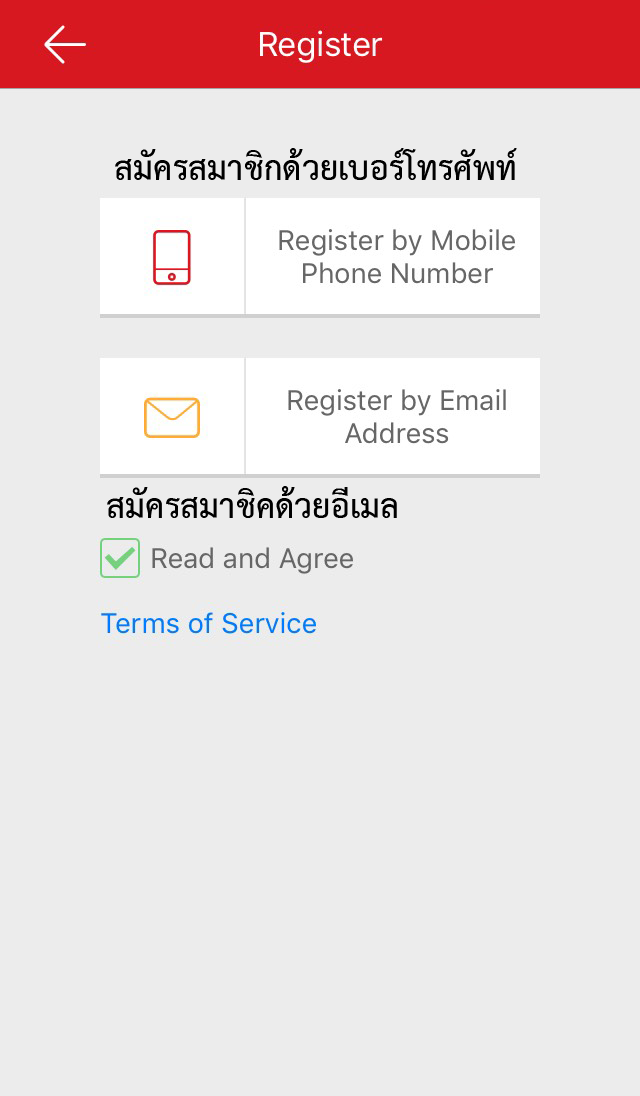Uncheck the Read and Agree checkbox

click(x=120, y=558)
